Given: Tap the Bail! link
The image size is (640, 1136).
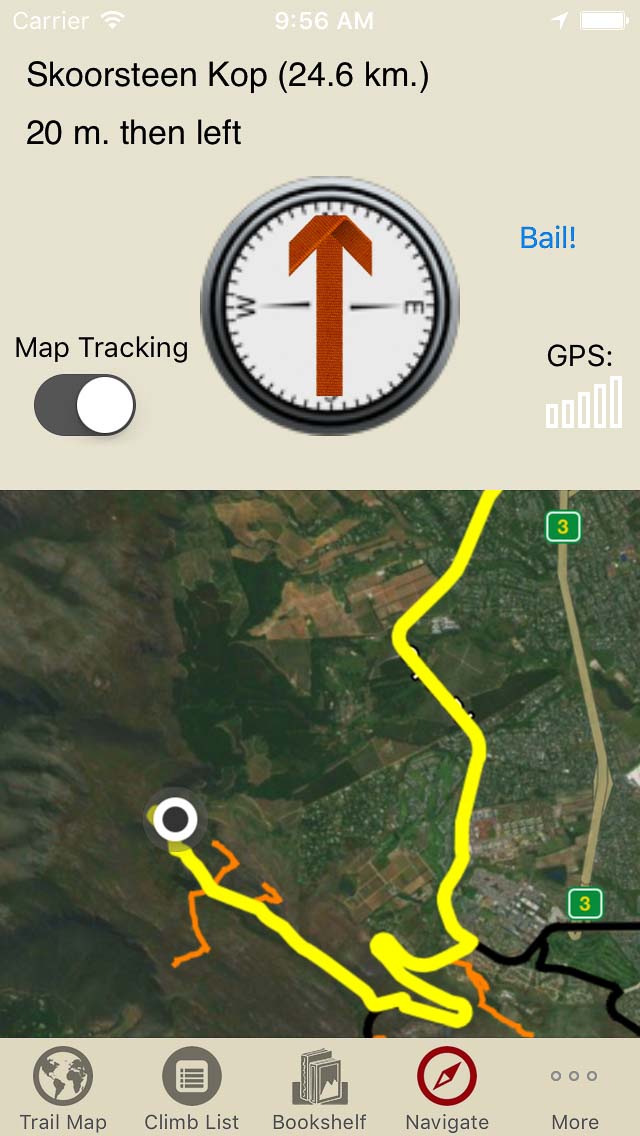Looking at the screenshot, I should pyautogui.click(x=548, y=238).
